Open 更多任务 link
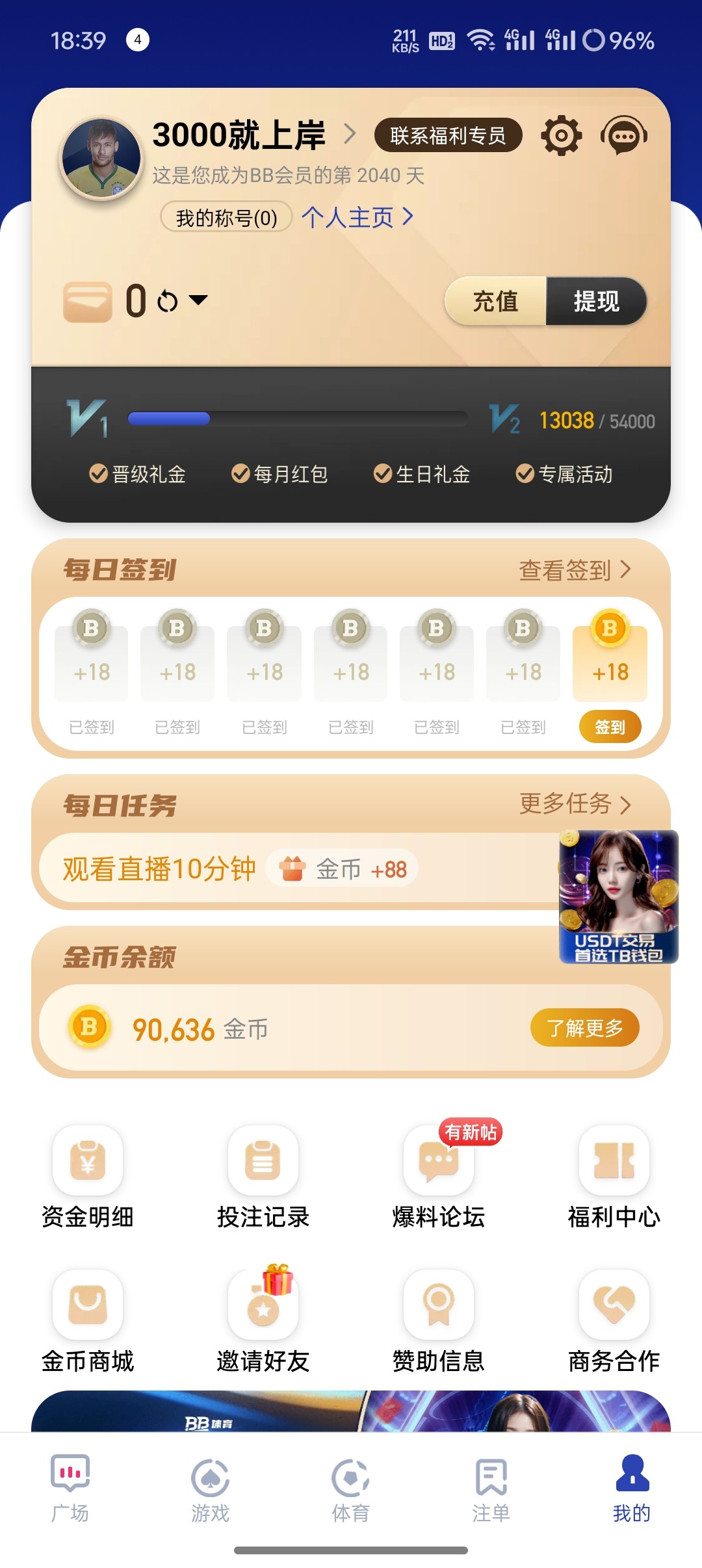The height and width of the screenshot is (1568, 702). click(x=575, y=804)
